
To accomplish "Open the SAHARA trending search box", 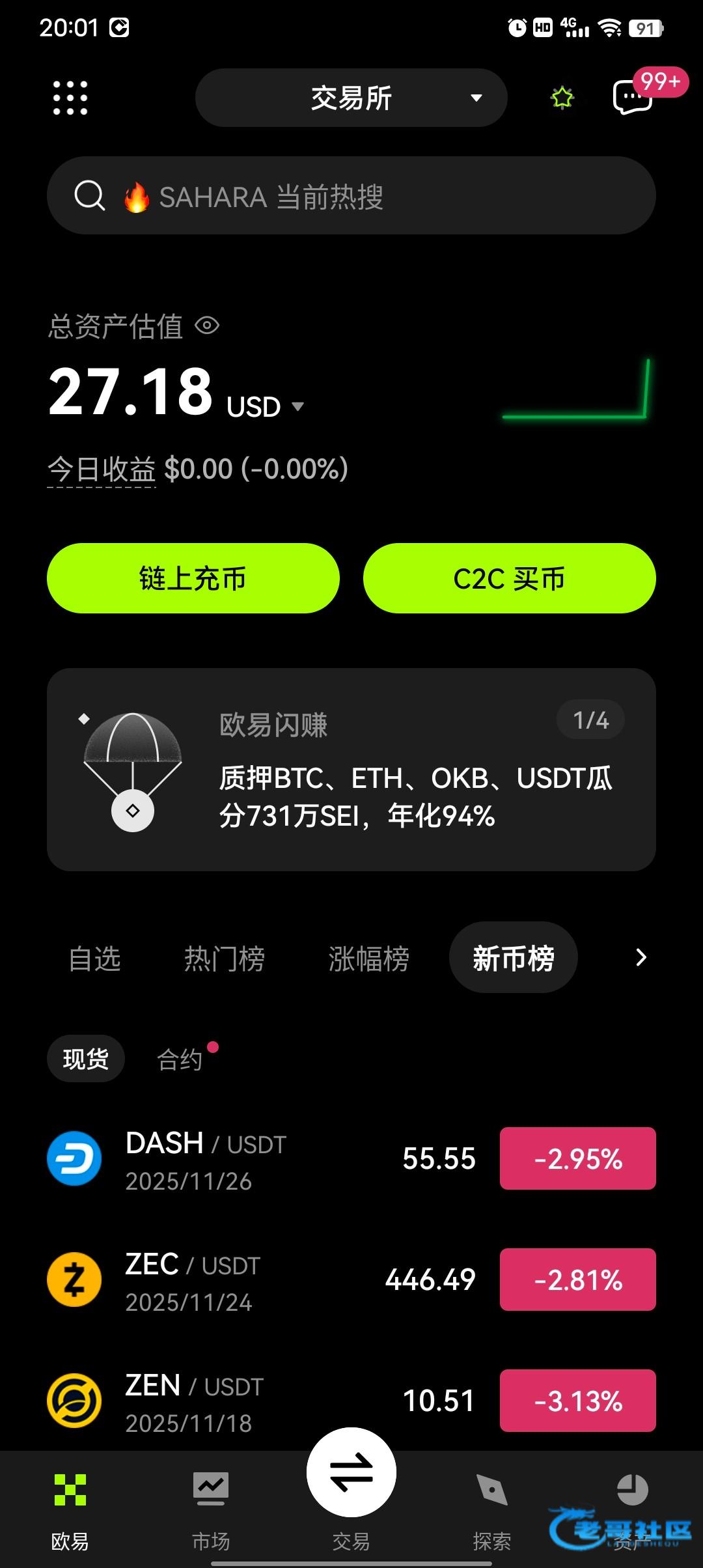I will 351,196.
